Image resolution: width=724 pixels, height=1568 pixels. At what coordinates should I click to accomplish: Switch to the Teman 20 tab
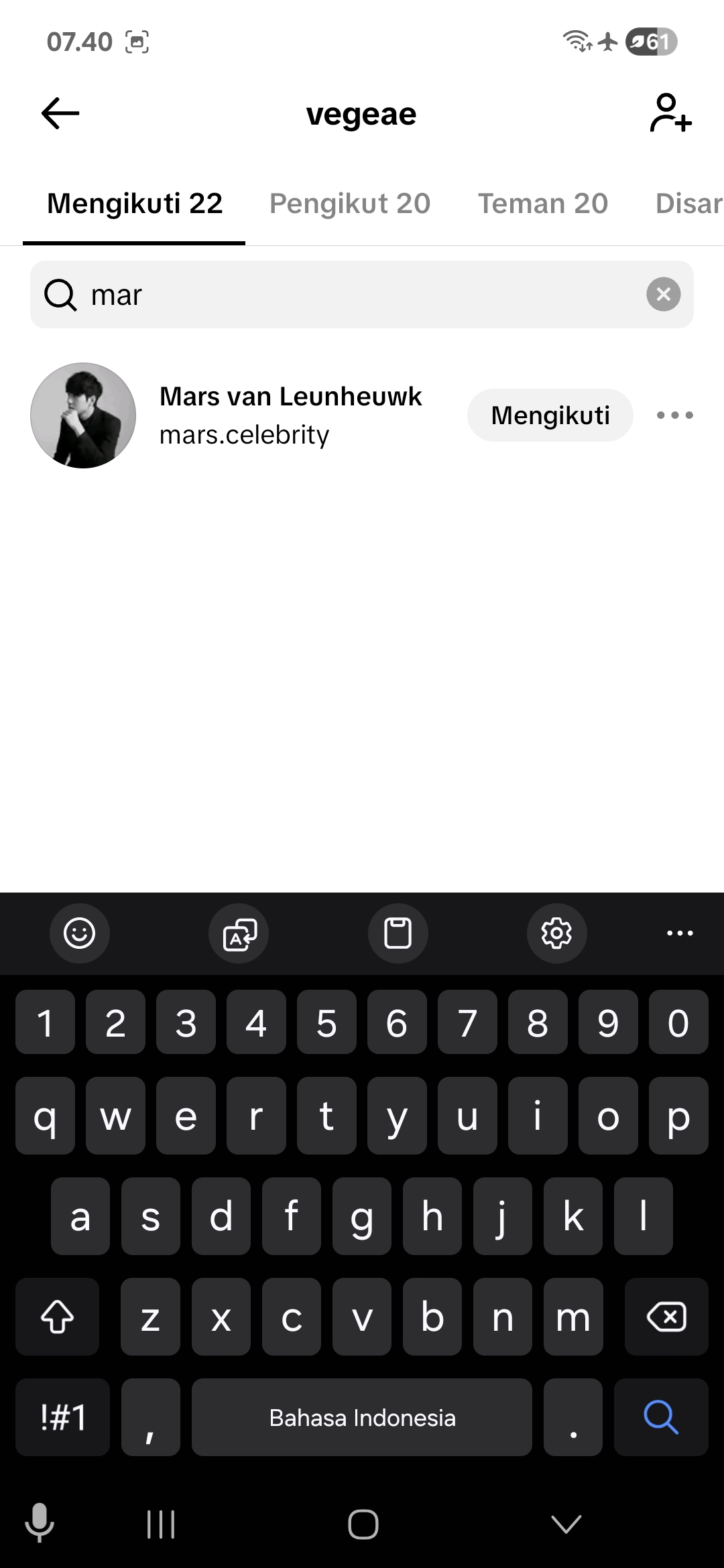click(x=542, y=204)
